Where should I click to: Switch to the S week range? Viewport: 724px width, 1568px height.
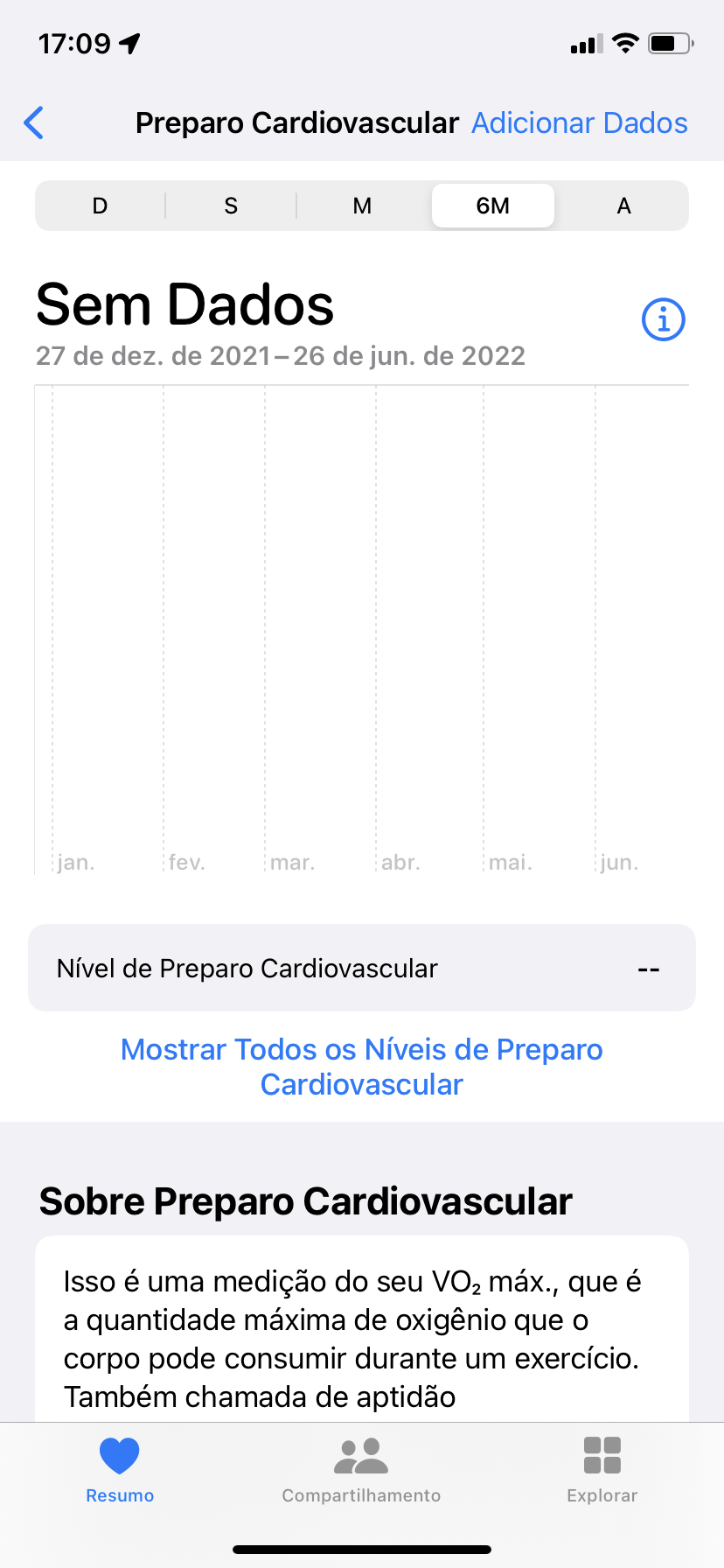[231, 206]
